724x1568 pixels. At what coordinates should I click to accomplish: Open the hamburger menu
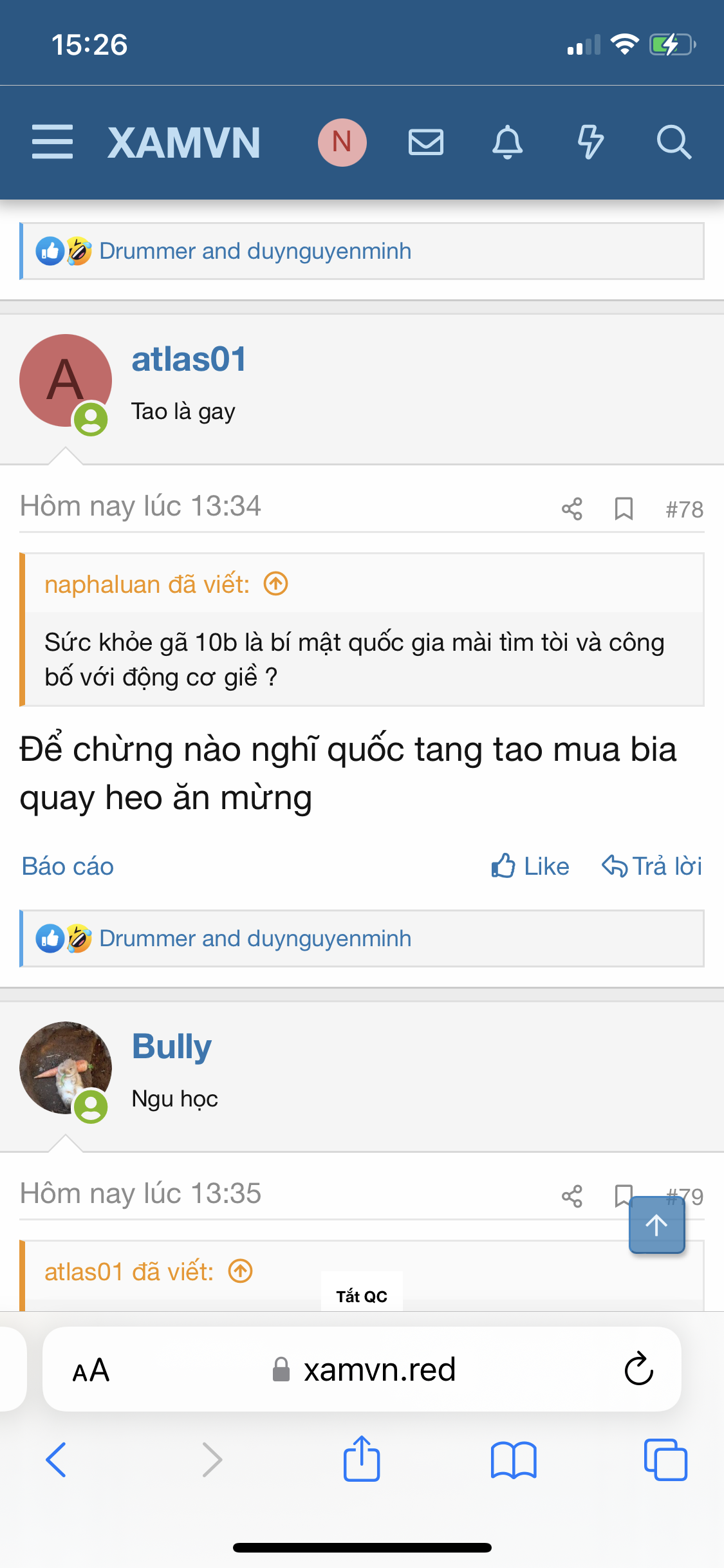52,142
